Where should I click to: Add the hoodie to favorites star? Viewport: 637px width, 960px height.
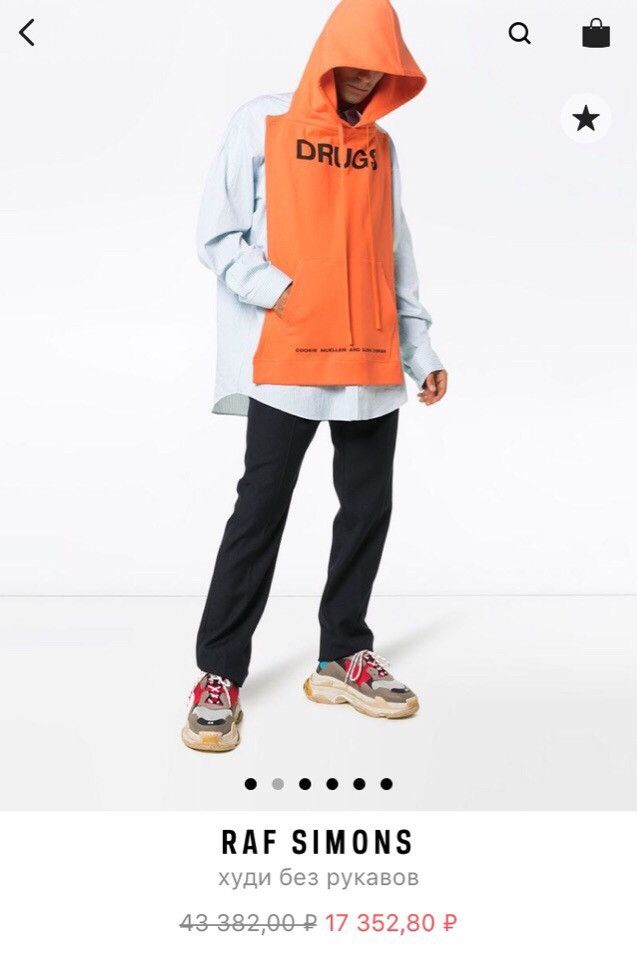585,119
